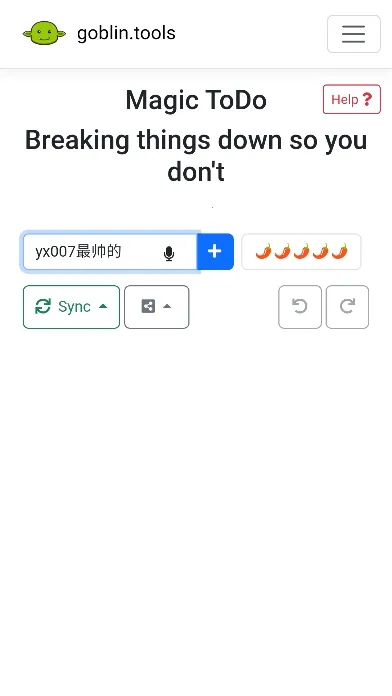392x696 pixels.
Task: Go to goblin.tools home link
Action: tap(99, 33)
